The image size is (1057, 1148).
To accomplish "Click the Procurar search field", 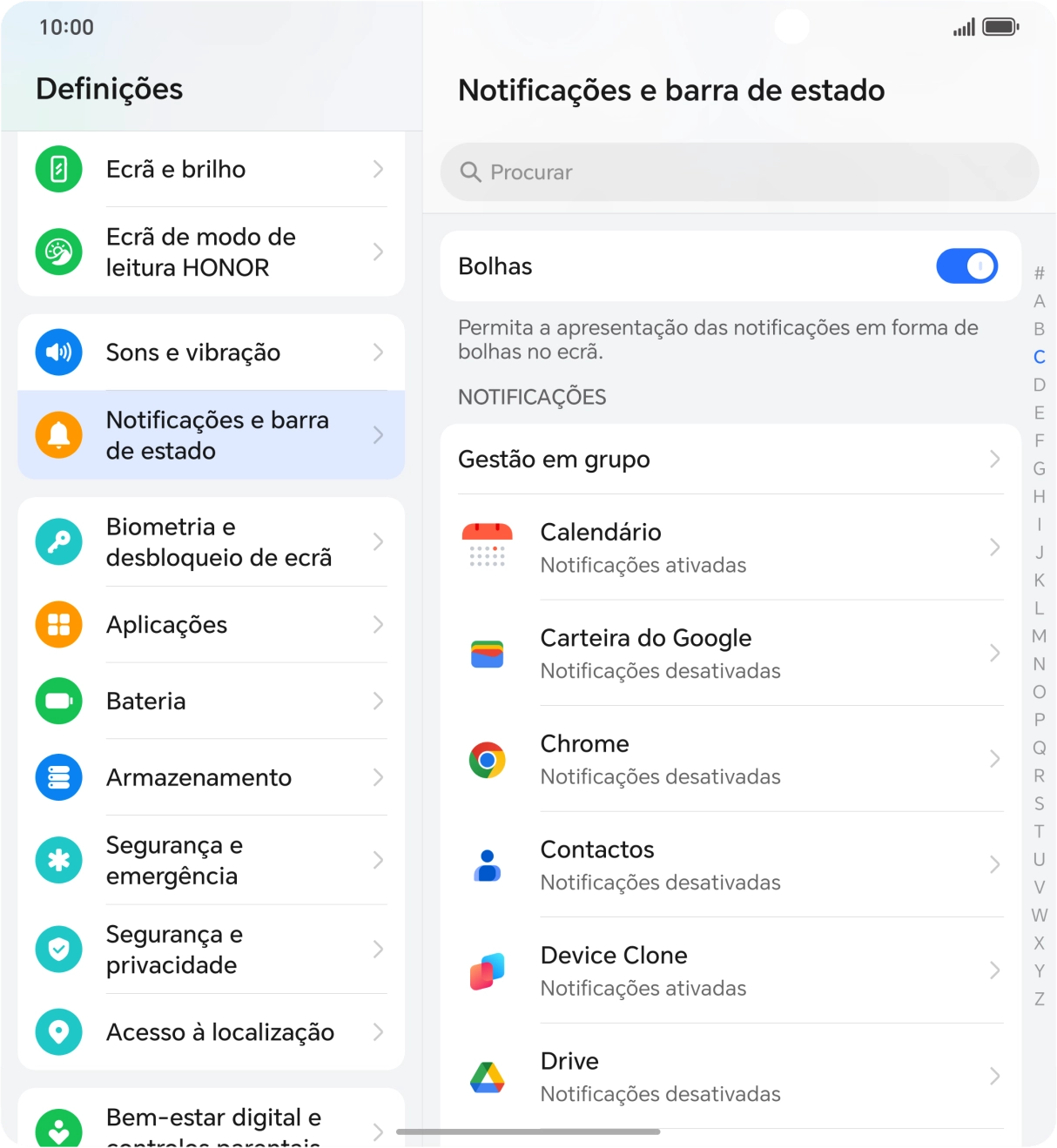I will (739, 172).
